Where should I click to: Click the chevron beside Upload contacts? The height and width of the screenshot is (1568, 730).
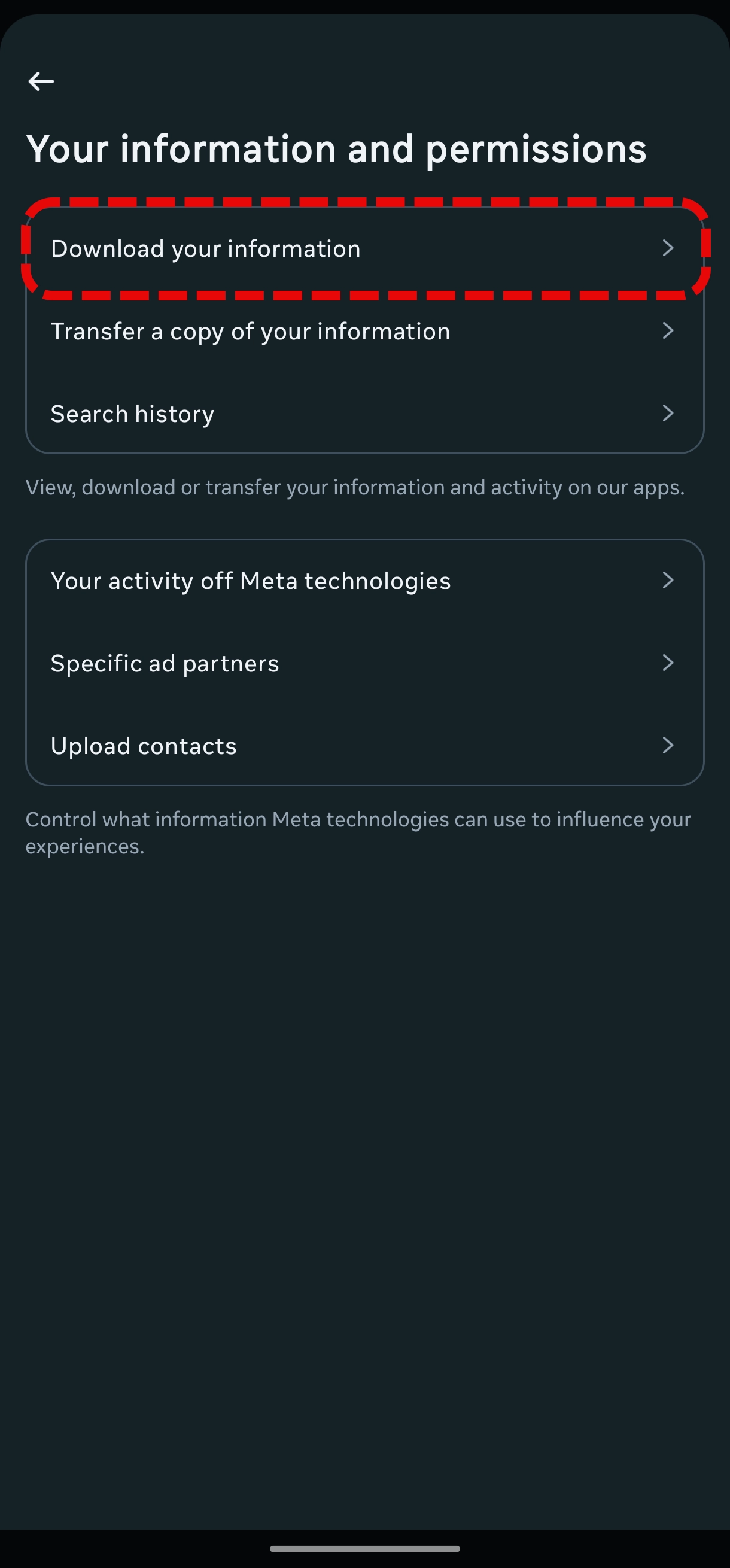(669, 745)
